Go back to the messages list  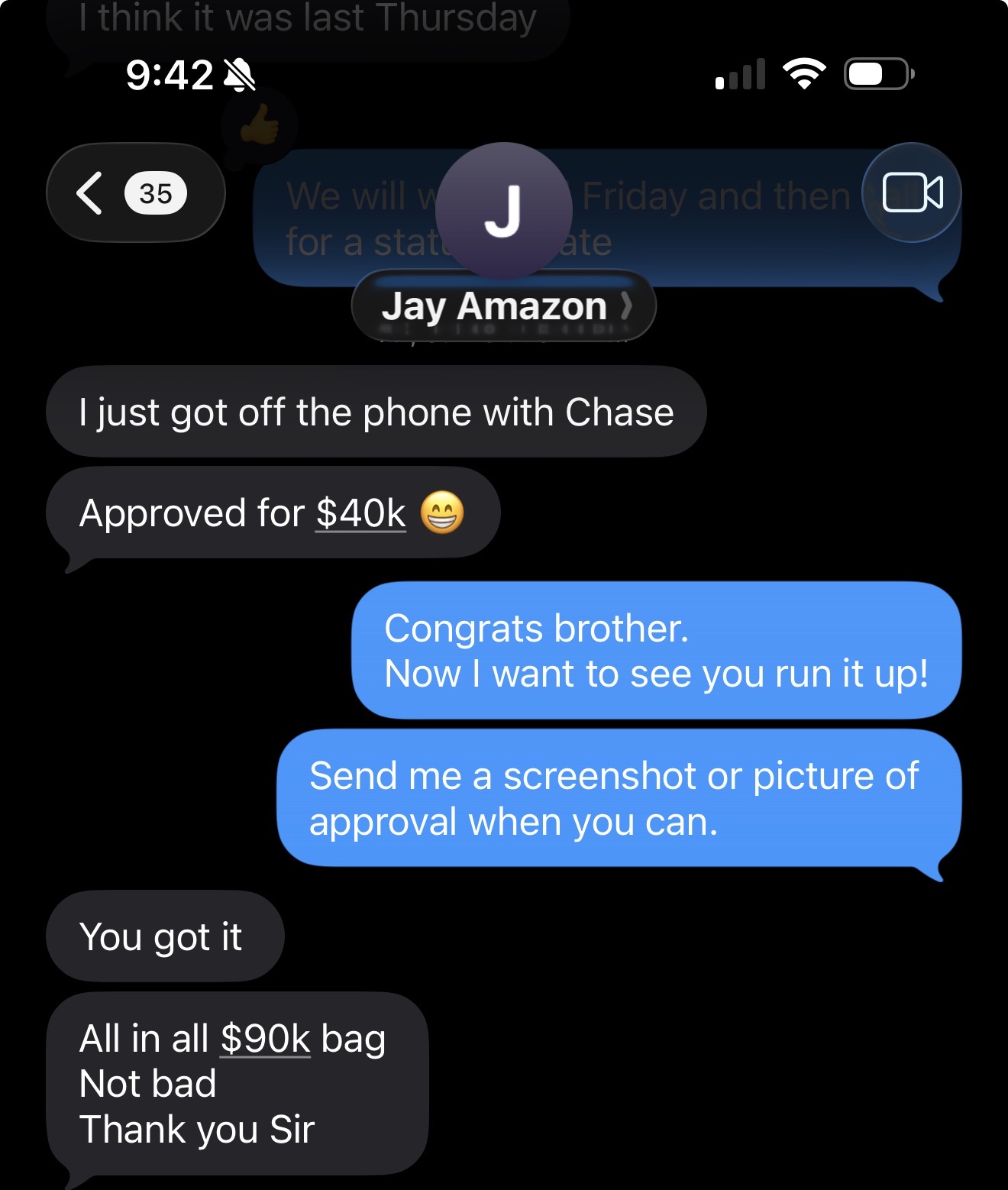(134, 193)
